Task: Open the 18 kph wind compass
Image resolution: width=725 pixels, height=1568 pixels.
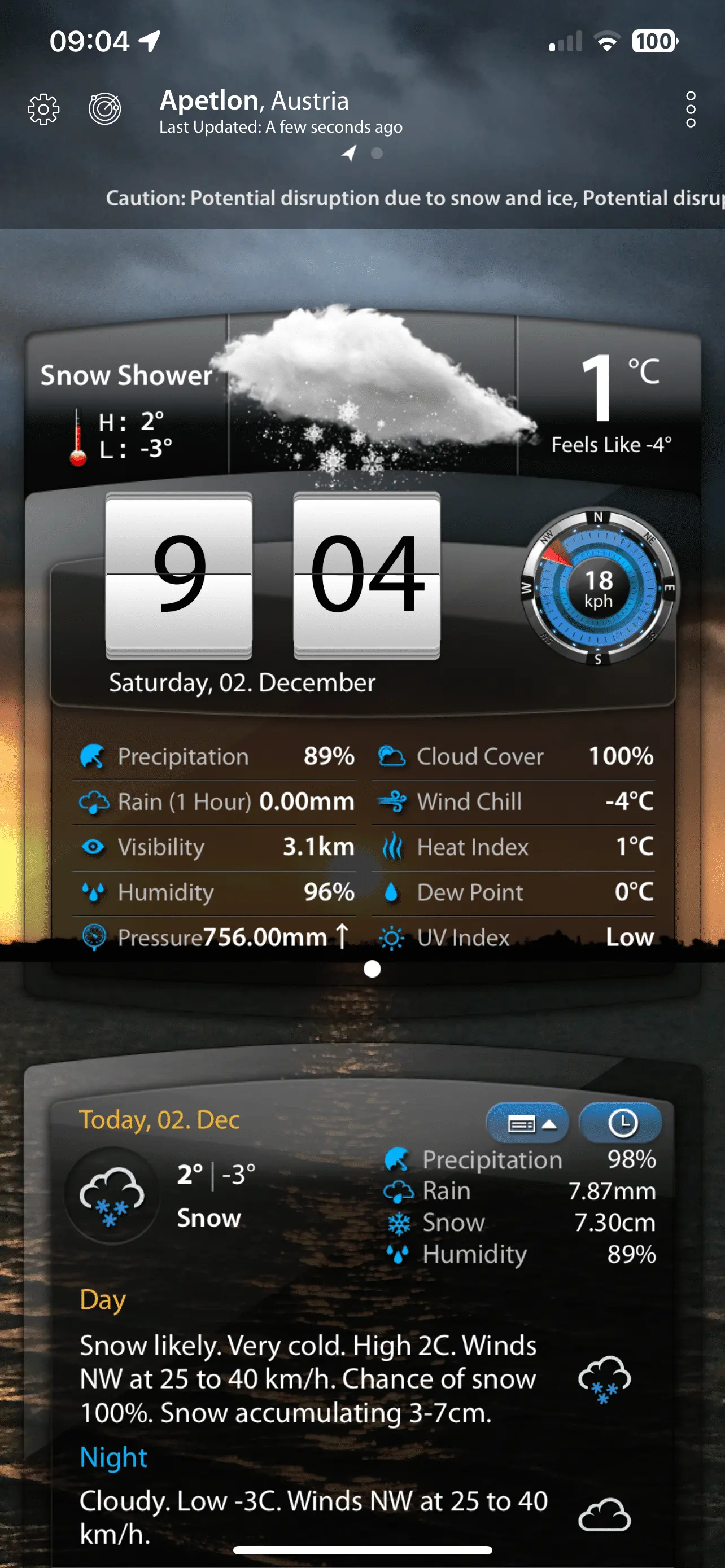Action: [599, 587]
